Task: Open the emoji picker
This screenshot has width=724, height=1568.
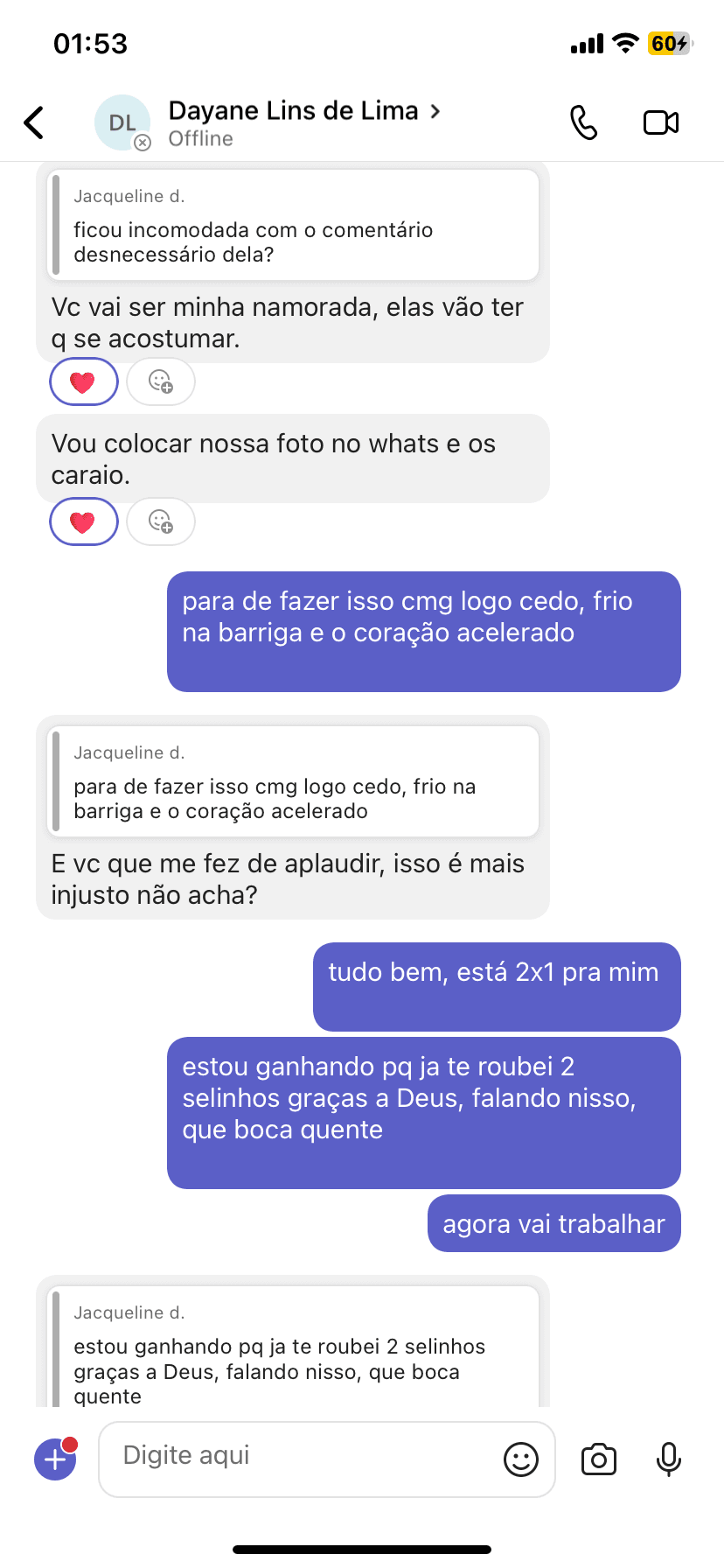Action: tap(520, 1459)
